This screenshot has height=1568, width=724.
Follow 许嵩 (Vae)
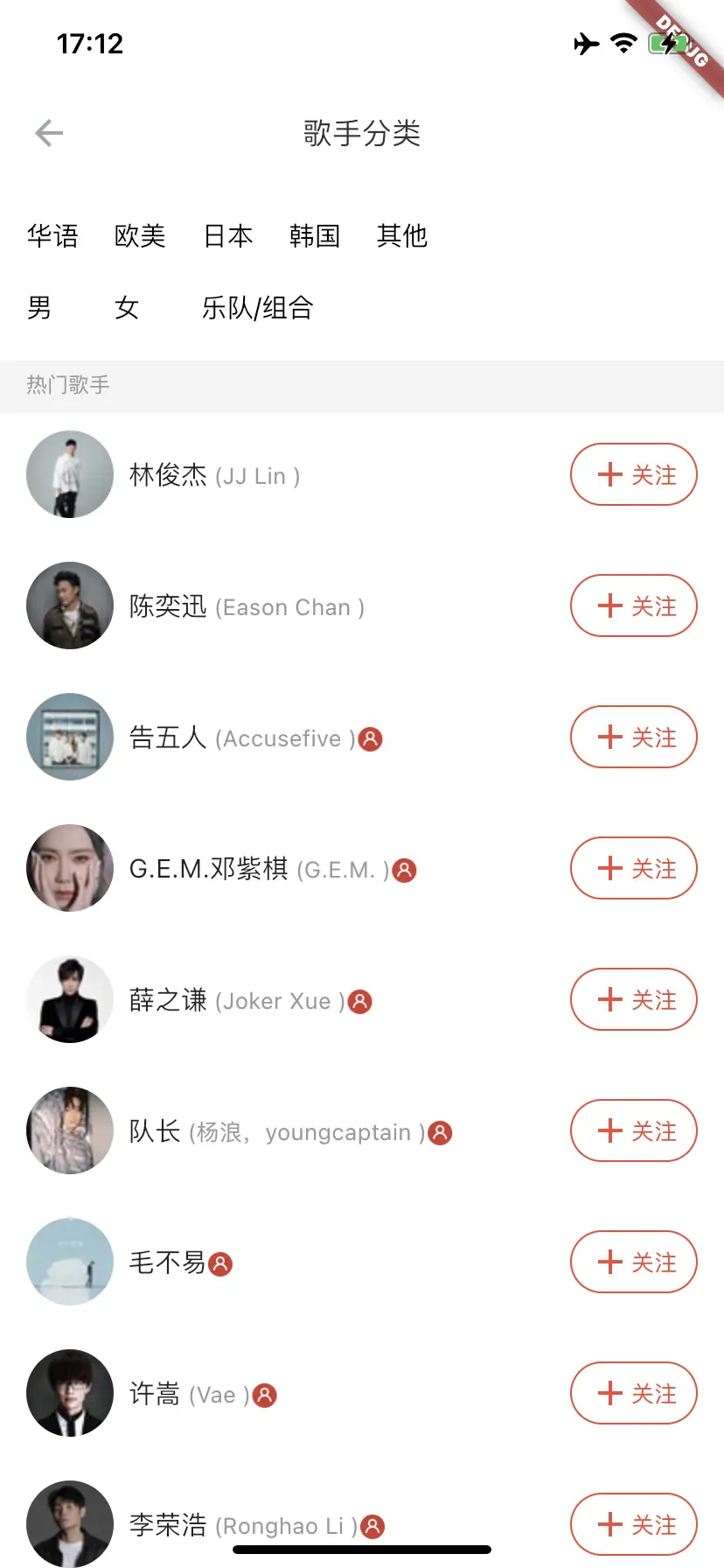click(634, 1393)
